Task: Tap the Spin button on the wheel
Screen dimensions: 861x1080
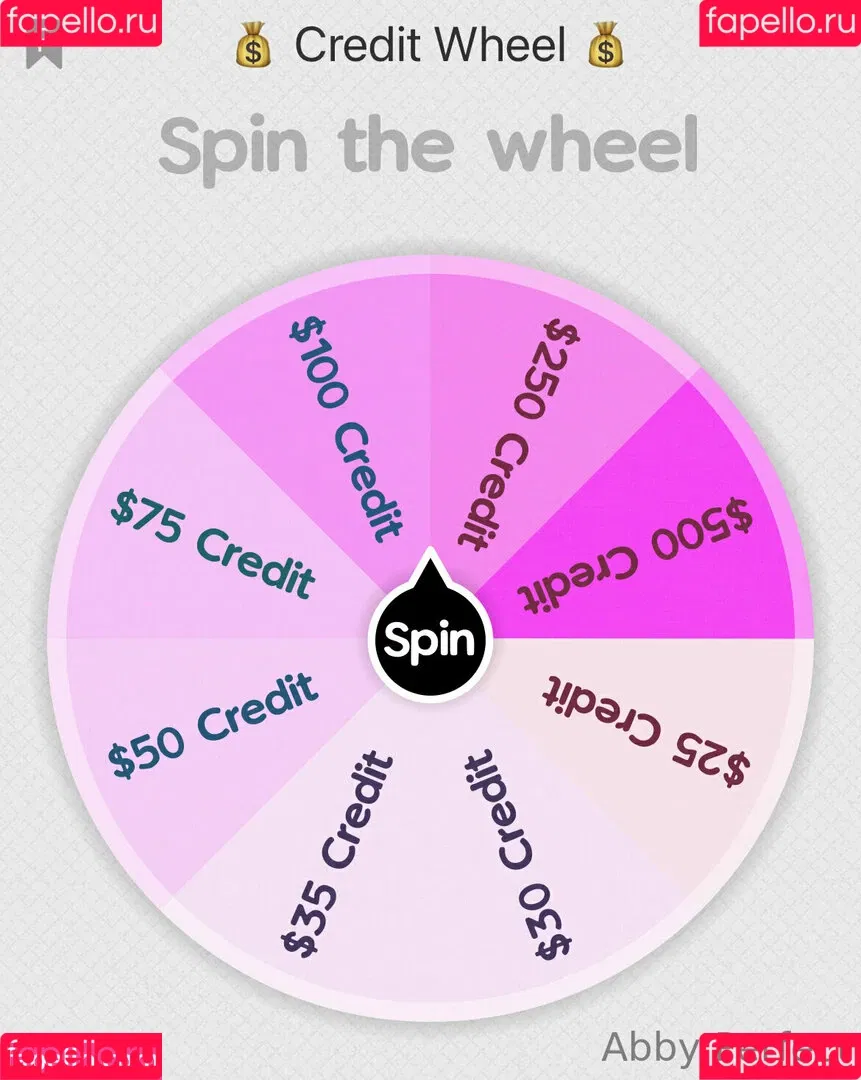Action: 431,641
